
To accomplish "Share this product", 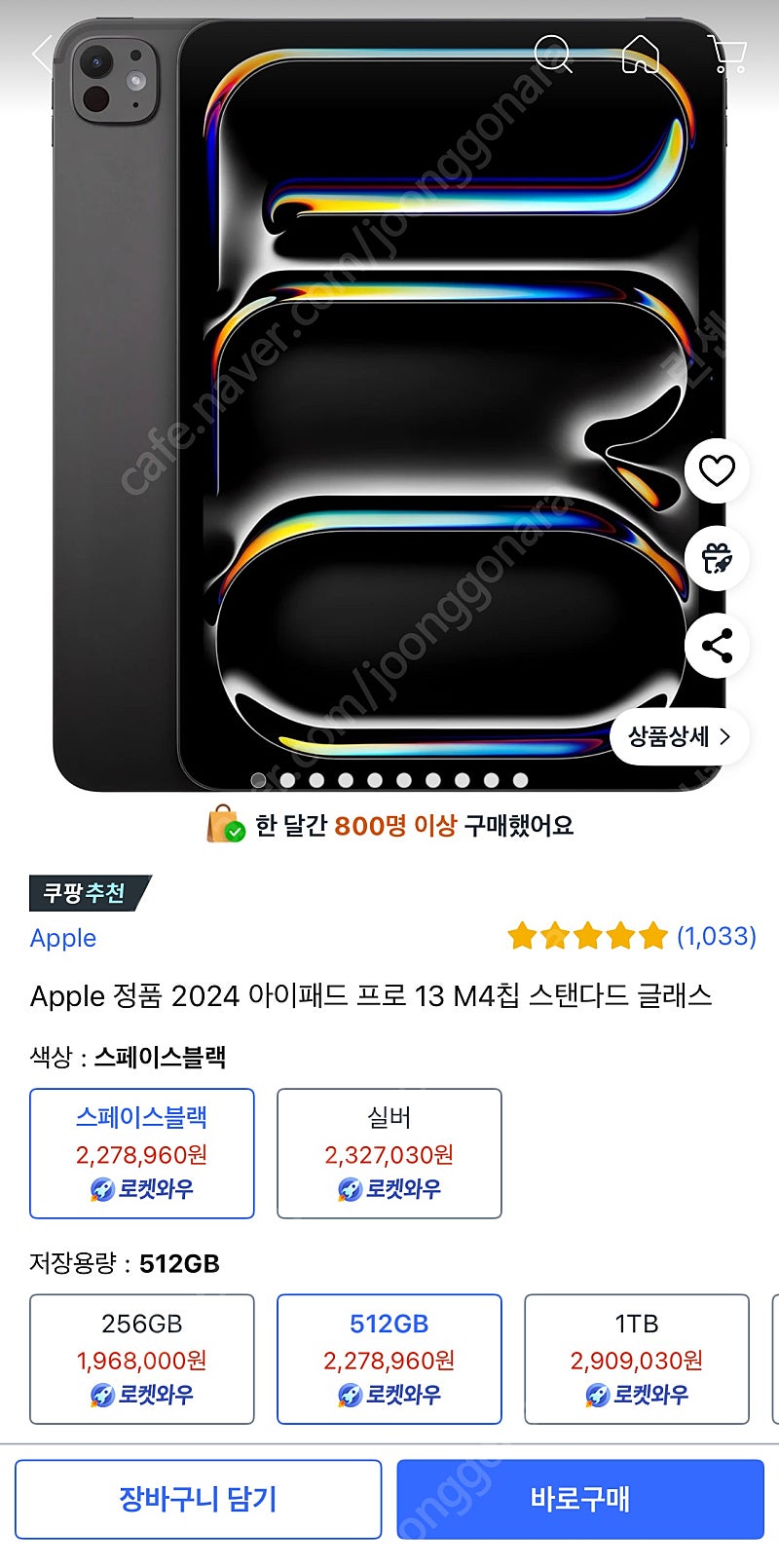I will [x=717, y=646].
